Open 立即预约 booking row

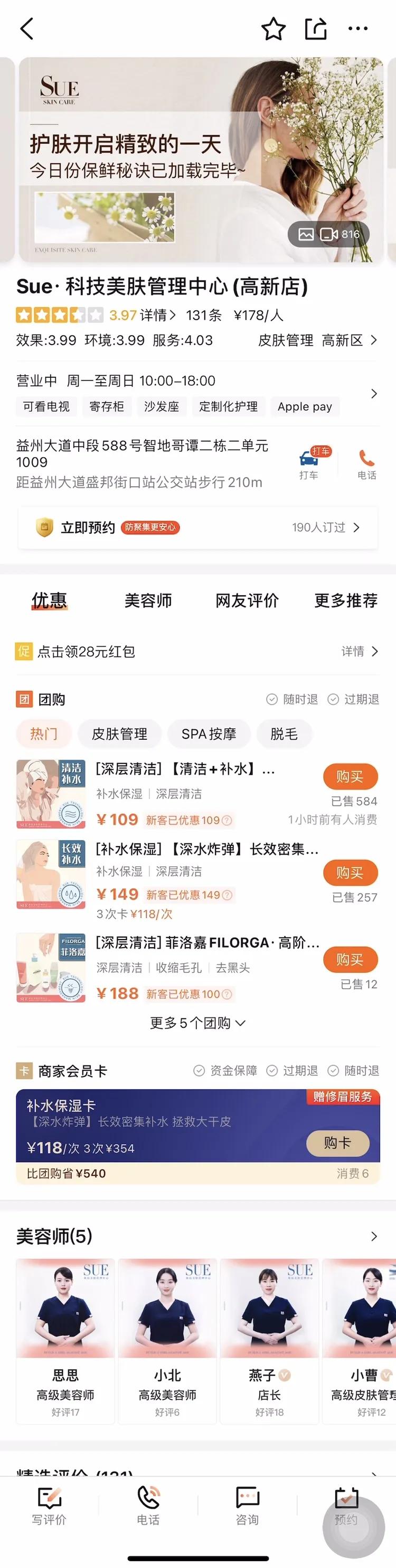click(x=197, y=528)
